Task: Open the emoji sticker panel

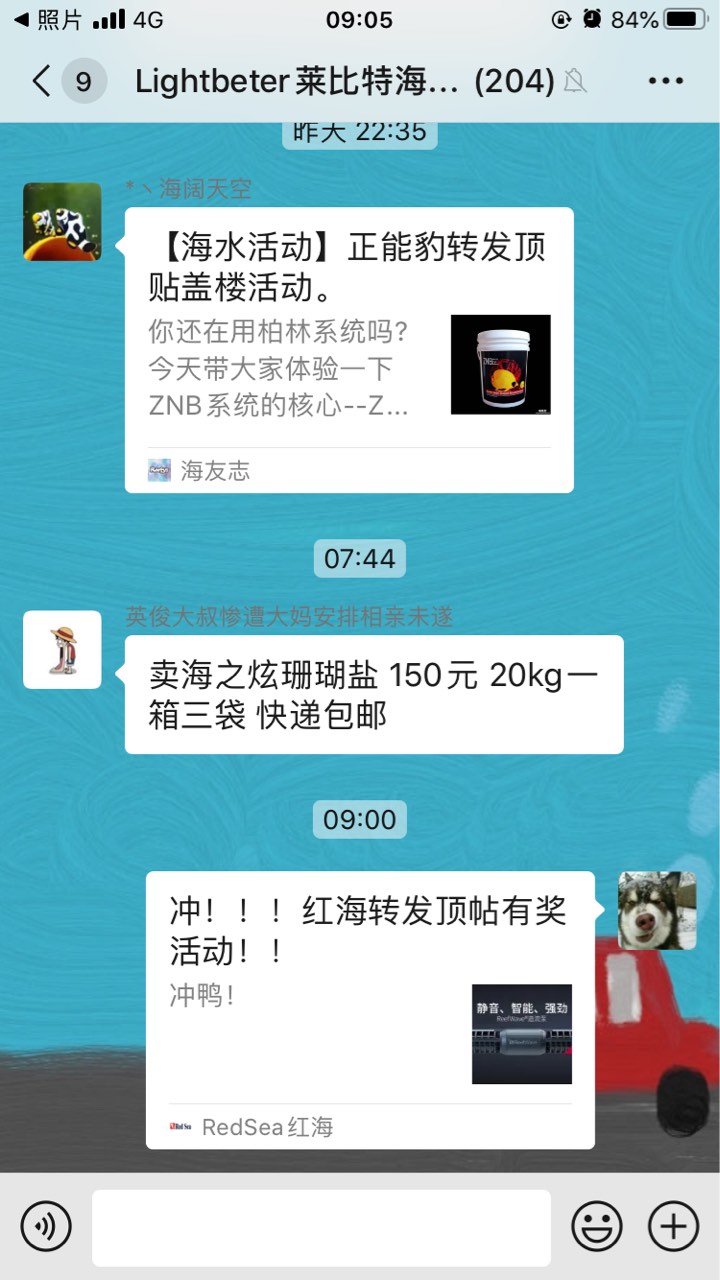Action: coord(597,1226)
